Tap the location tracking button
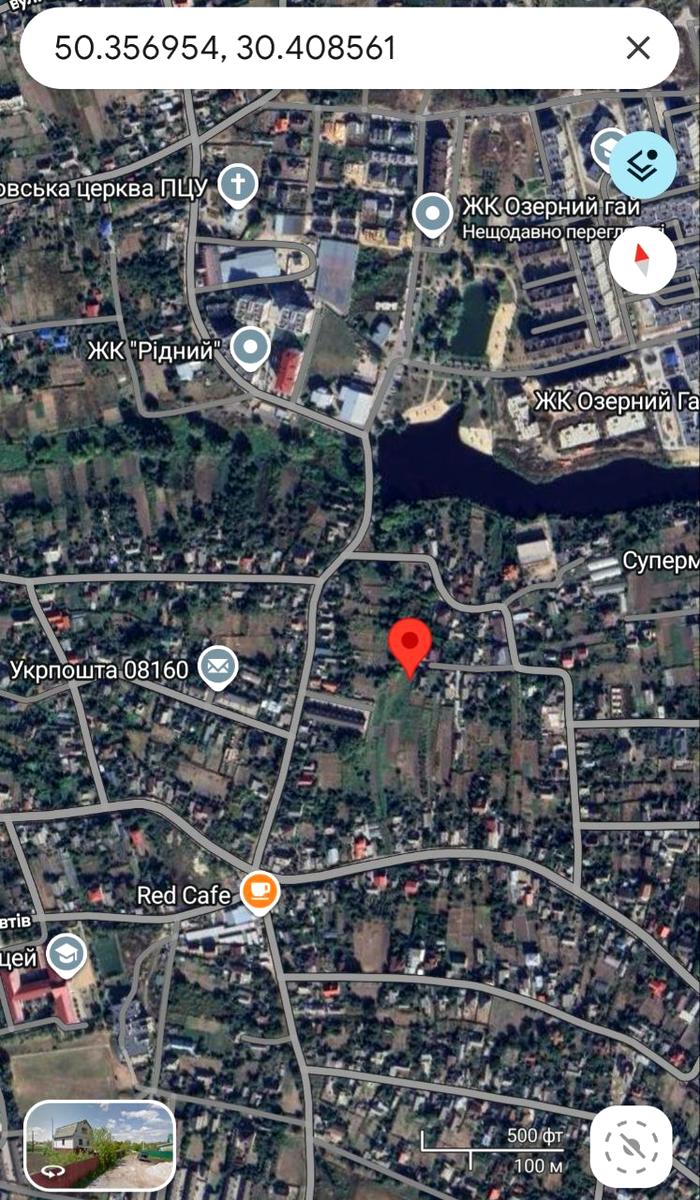The height and width of the screenshot is (1200, 700). (630, 1146)
